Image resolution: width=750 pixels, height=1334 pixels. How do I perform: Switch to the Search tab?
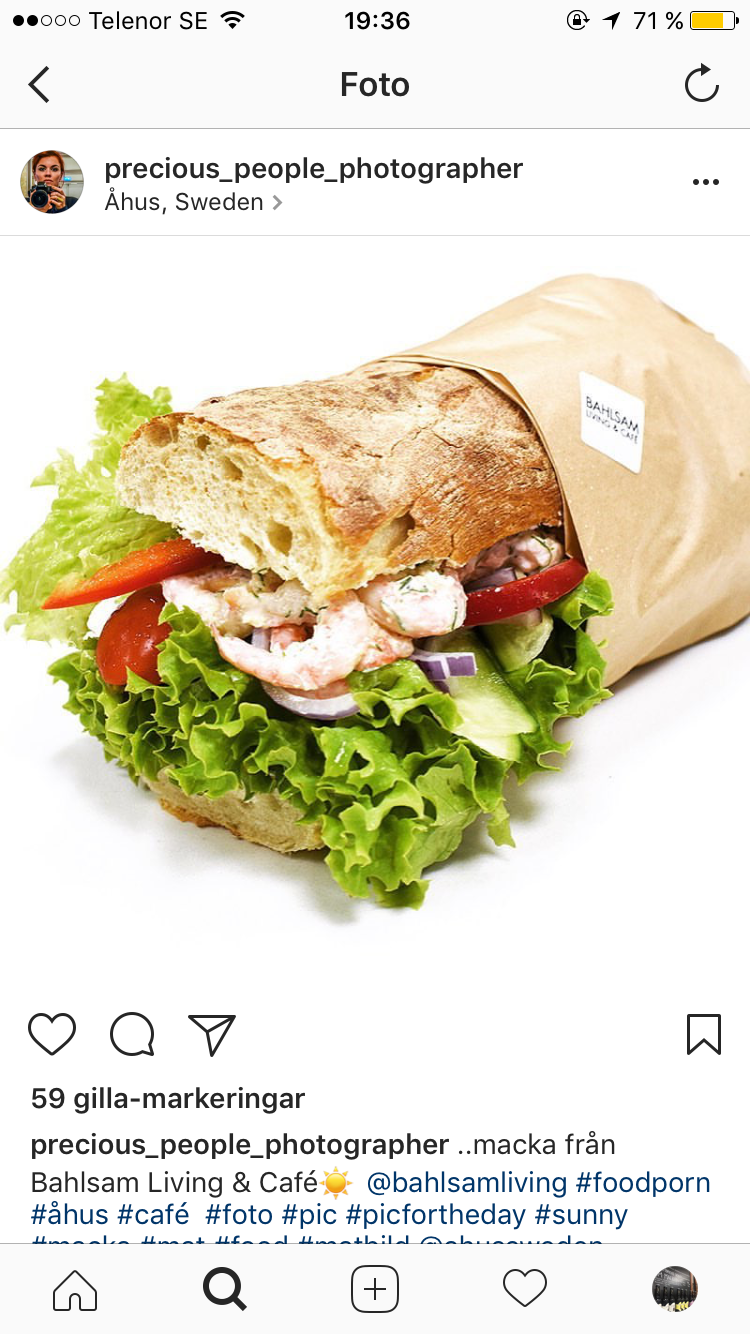tap(225, 1289)
